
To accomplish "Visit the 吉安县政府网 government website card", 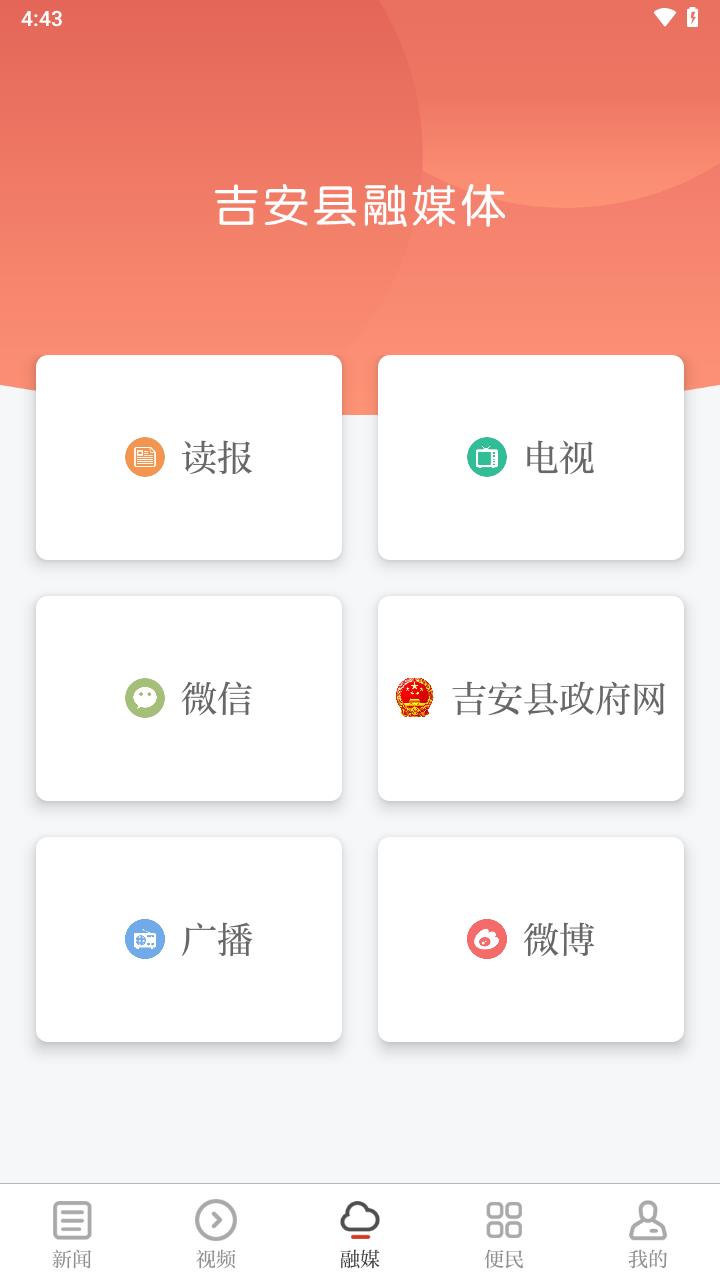I will 530,699.
